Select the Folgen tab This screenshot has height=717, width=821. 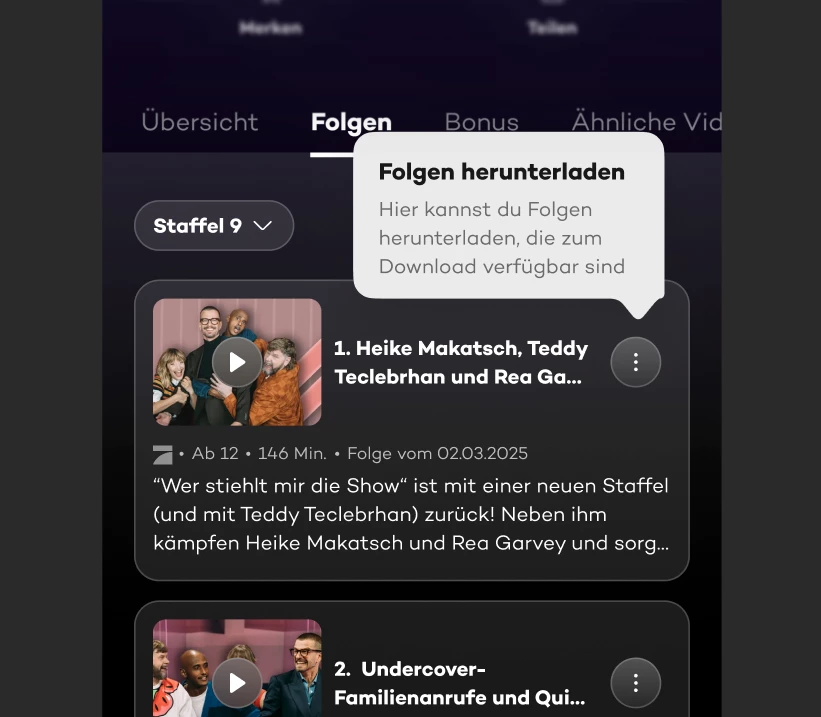(x=351, y=122)
